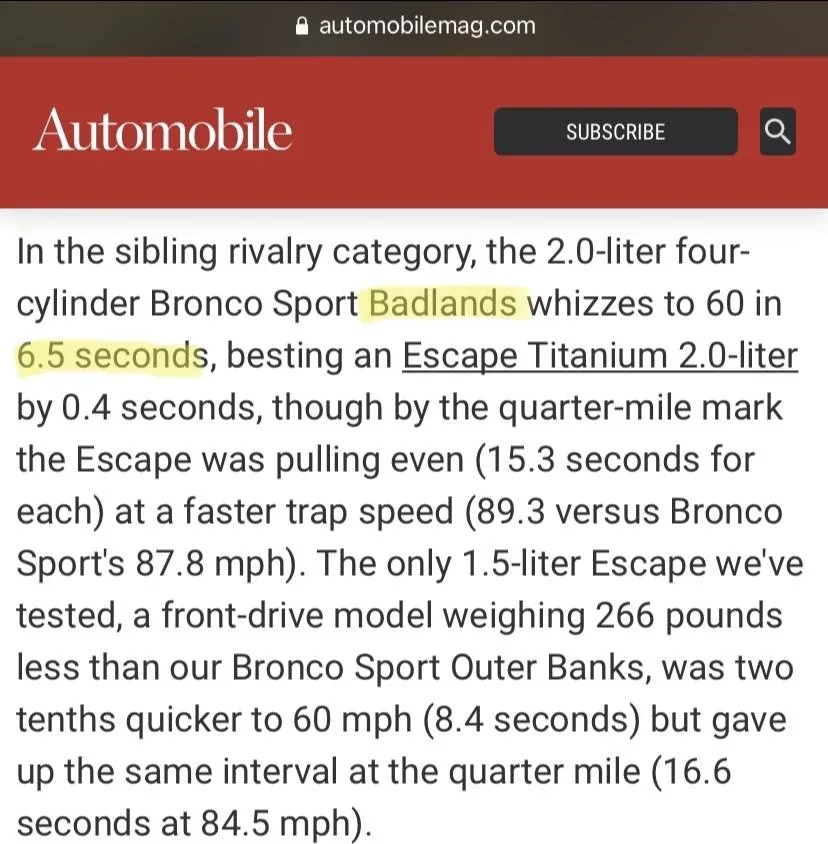
Task: Tap the Subscribe button
Action: tap(615, 132)
